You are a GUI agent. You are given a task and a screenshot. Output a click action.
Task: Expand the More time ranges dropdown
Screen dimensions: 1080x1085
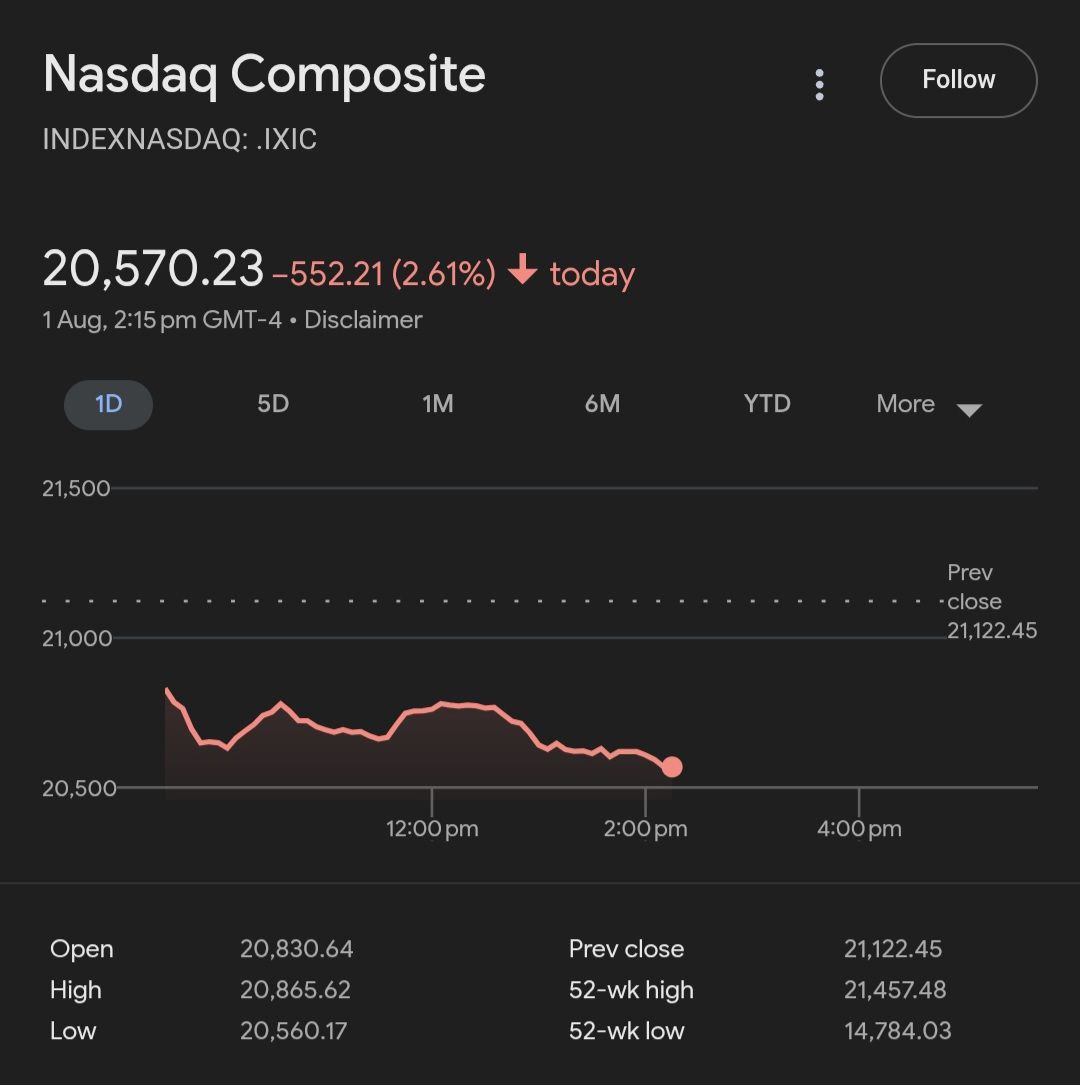click(928, 405)
